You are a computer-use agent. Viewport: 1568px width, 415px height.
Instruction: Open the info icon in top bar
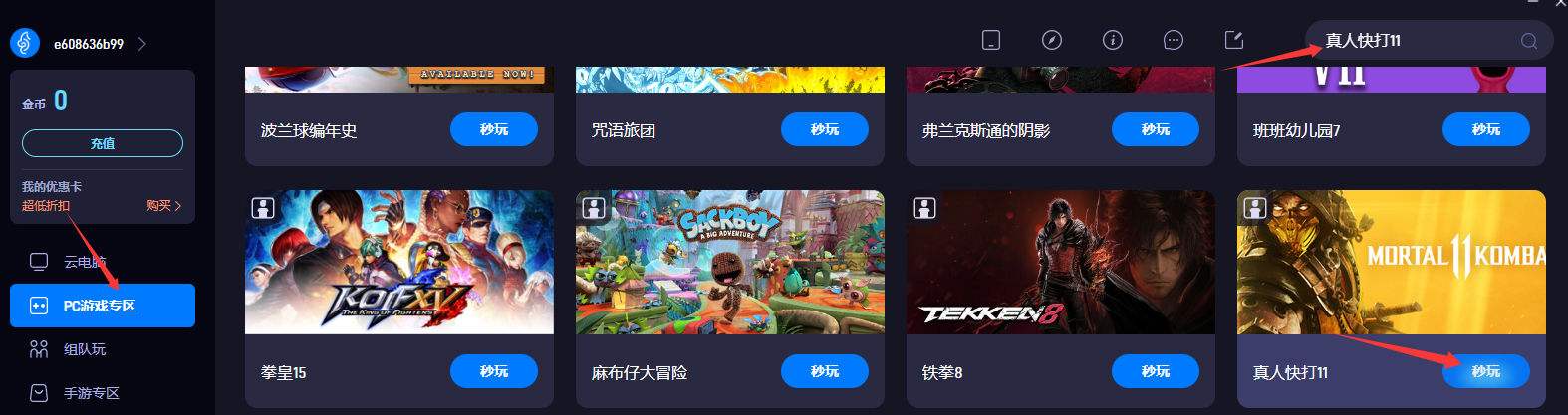[1113, 40]
